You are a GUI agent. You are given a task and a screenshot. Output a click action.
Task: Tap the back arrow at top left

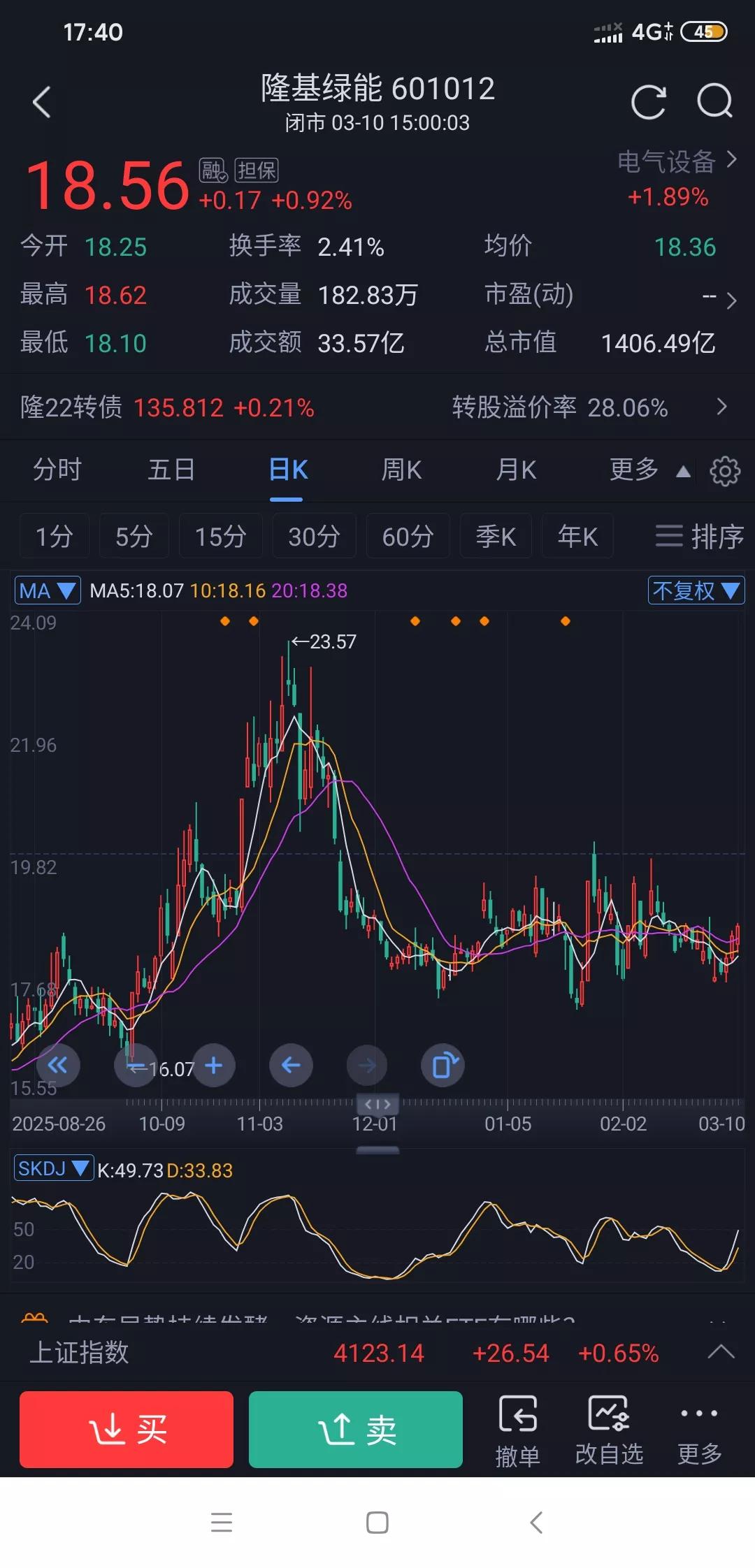[x=42, y=101]
